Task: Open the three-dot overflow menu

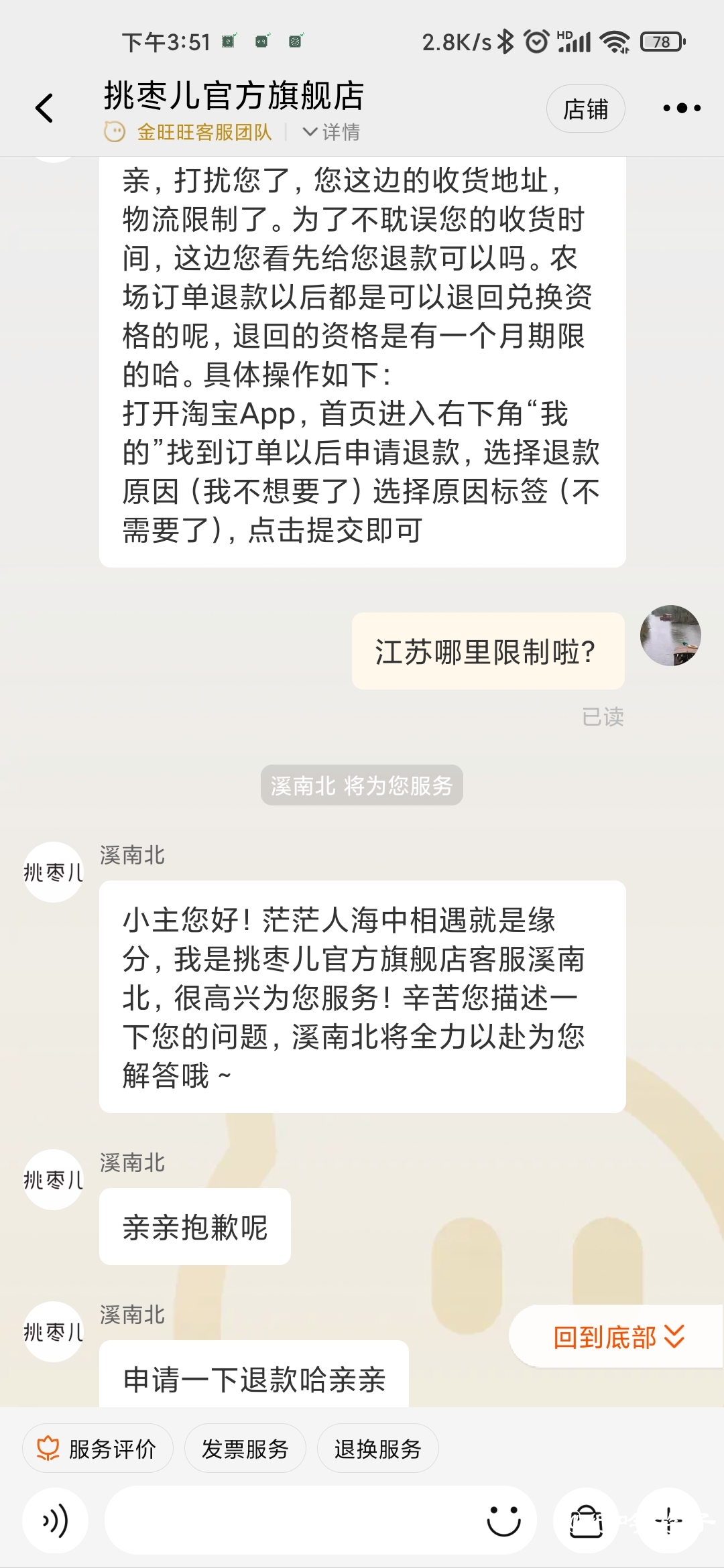Action: tap(682, 108)
